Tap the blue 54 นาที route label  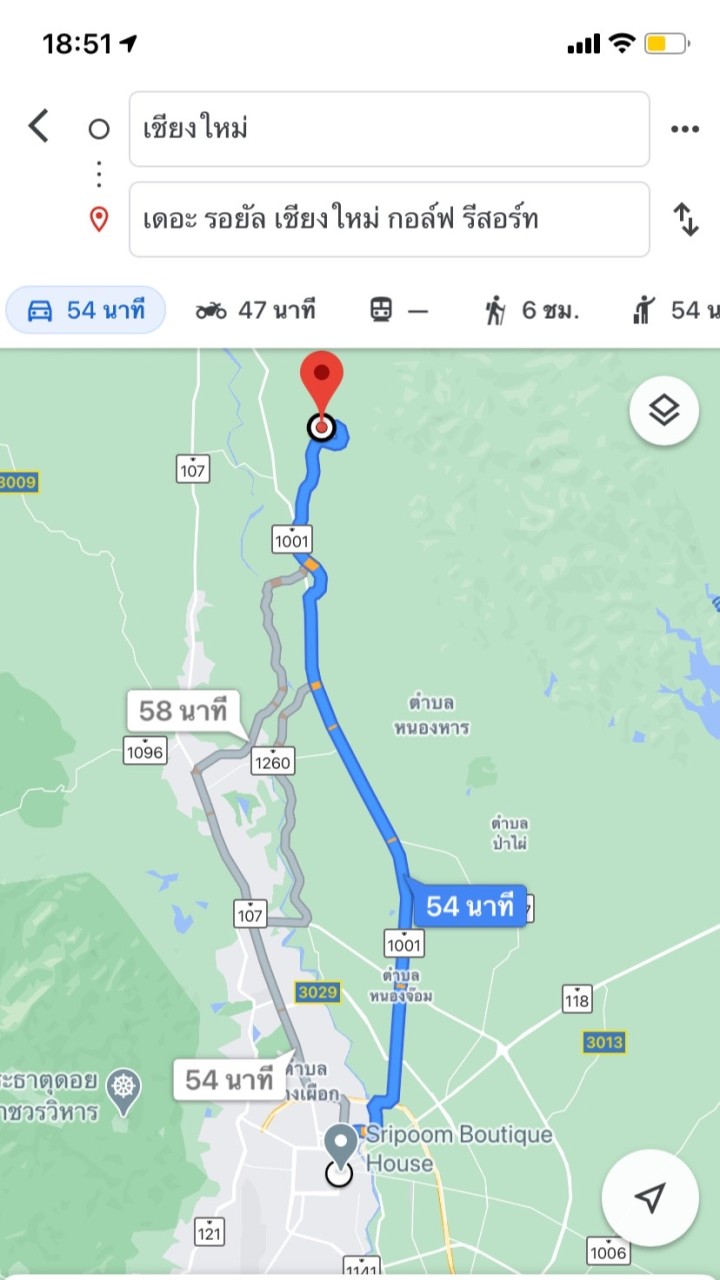(x=468, y=906)
